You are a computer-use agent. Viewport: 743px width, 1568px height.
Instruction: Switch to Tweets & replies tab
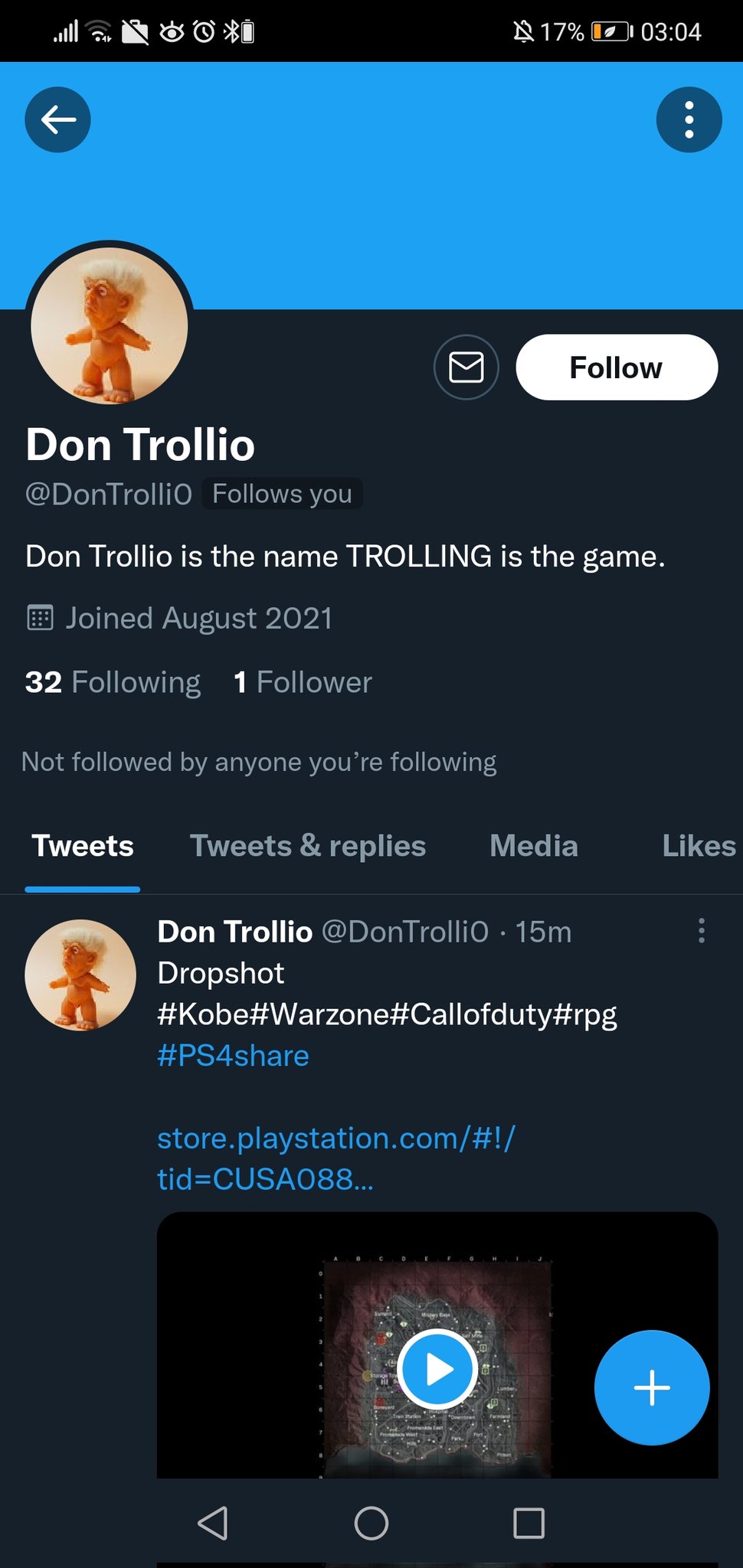pyautogui.click(x=307, y=846)
